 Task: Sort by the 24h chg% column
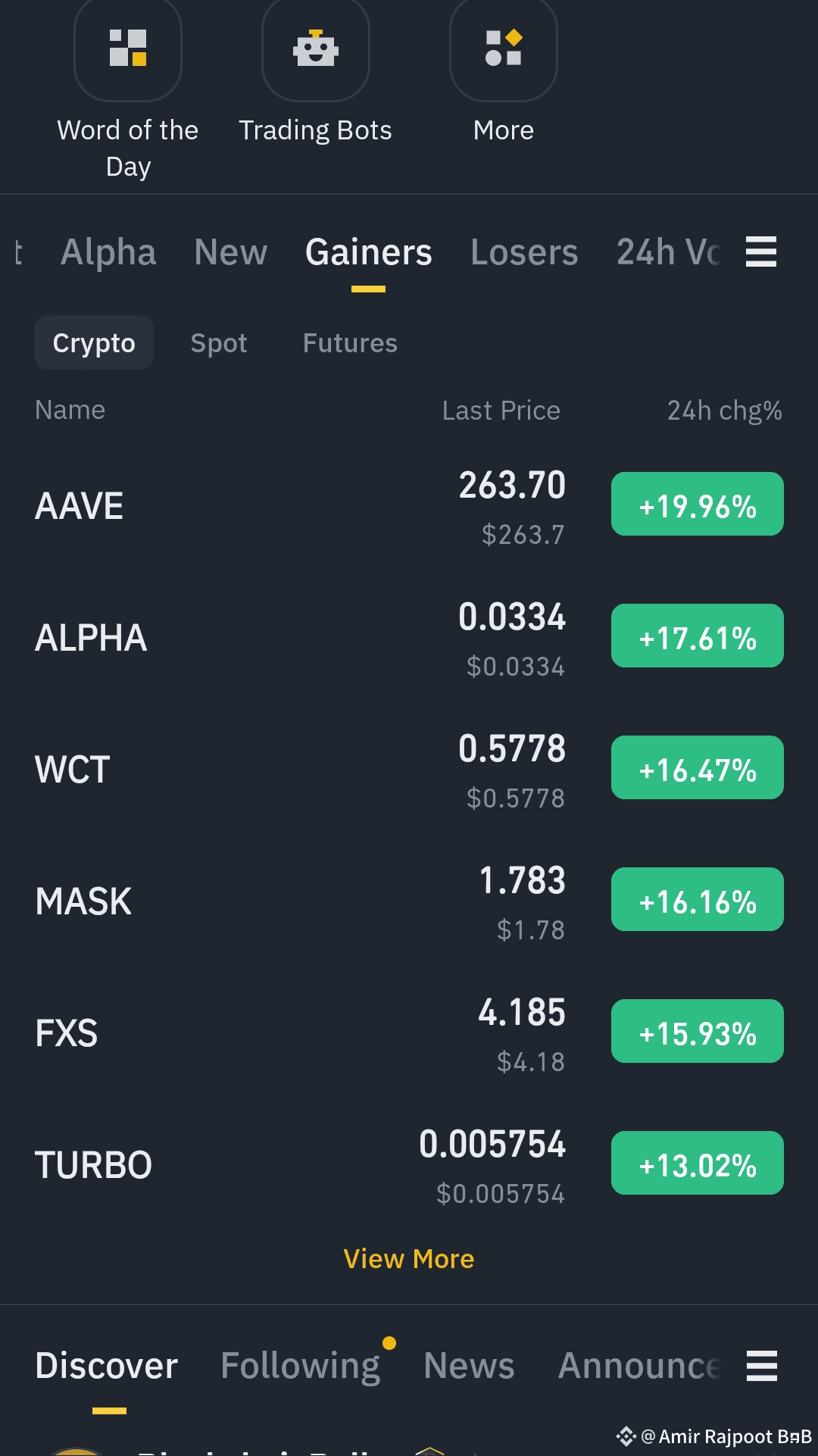tap(723, 410)
